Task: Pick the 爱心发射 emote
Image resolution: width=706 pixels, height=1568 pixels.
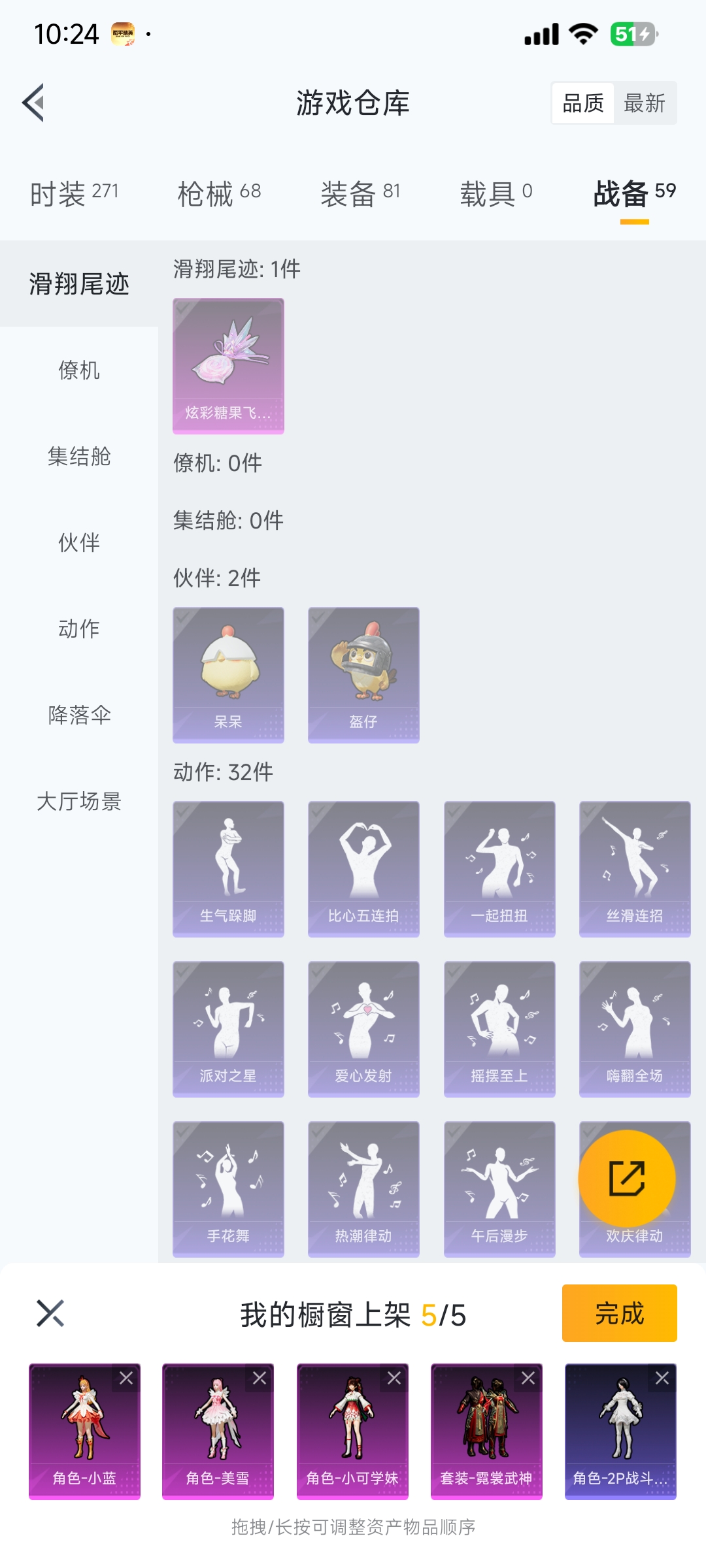Action: (x=363, y=1029)
